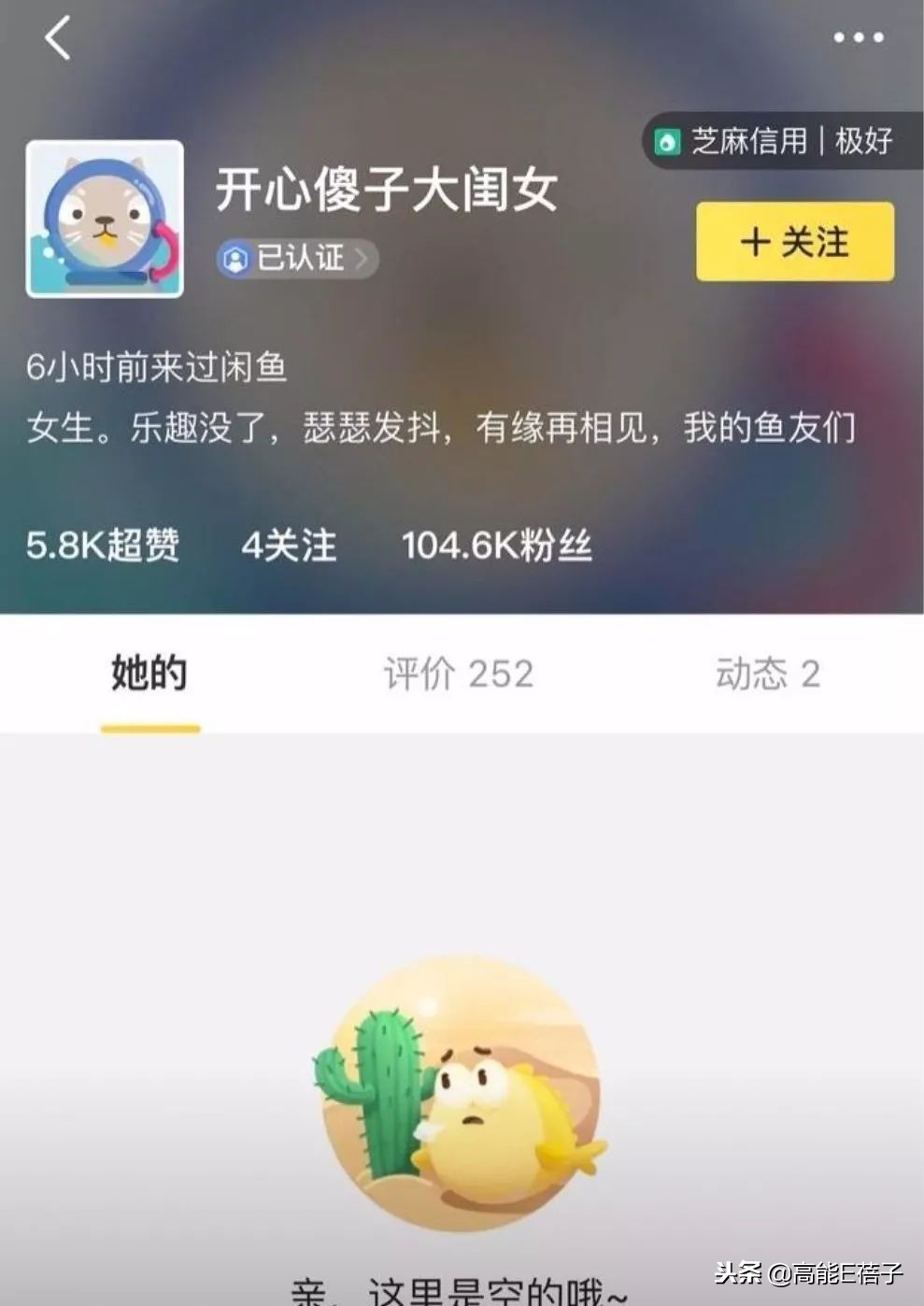Open the 芝麻信用 | 极好 credit rating panel
The height and width of the screenshot is (1306, 924).
click(785, 141)
